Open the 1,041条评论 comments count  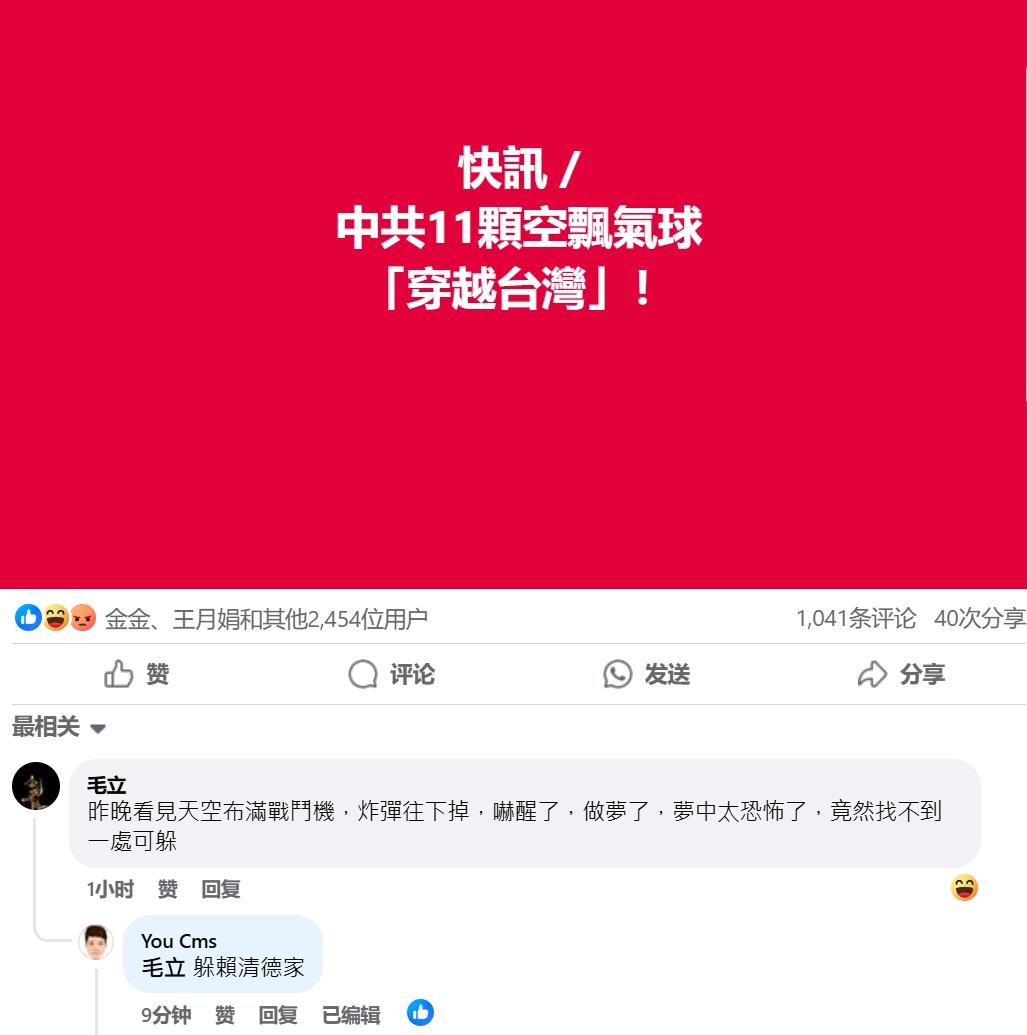[855, 619]
